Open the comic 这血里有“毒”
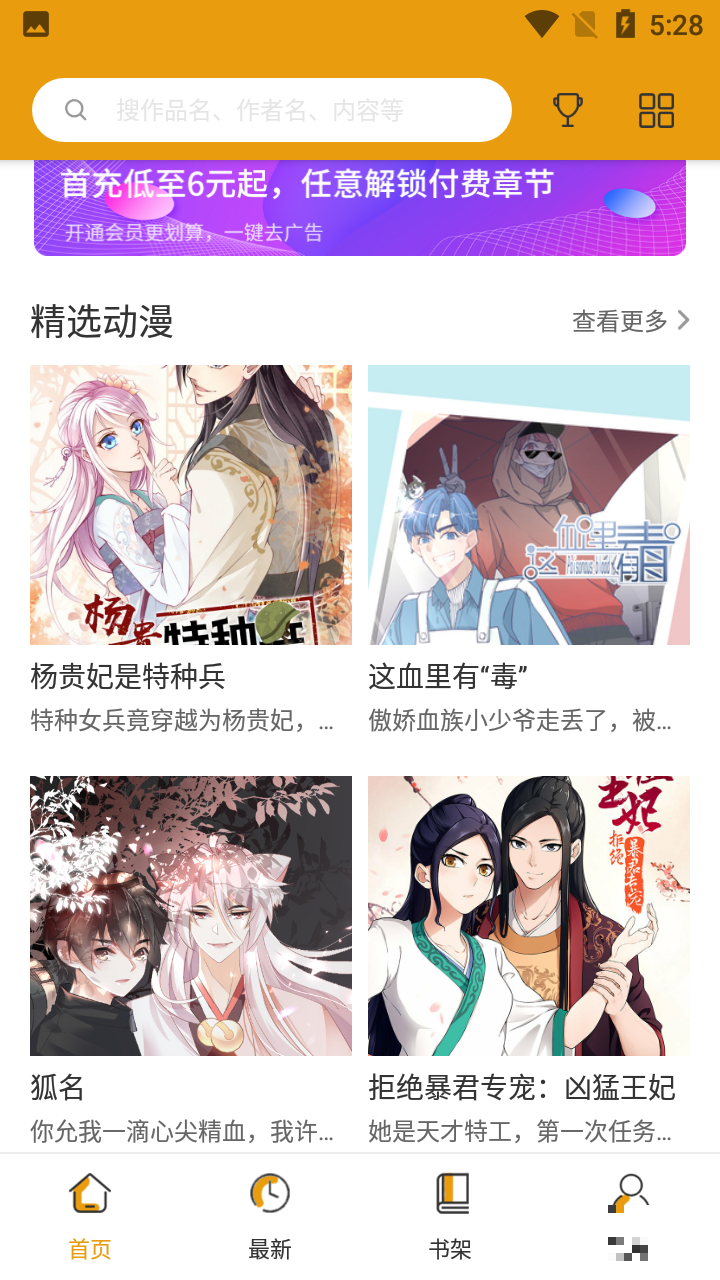The image size is (720, 1280). coord(529,505)
